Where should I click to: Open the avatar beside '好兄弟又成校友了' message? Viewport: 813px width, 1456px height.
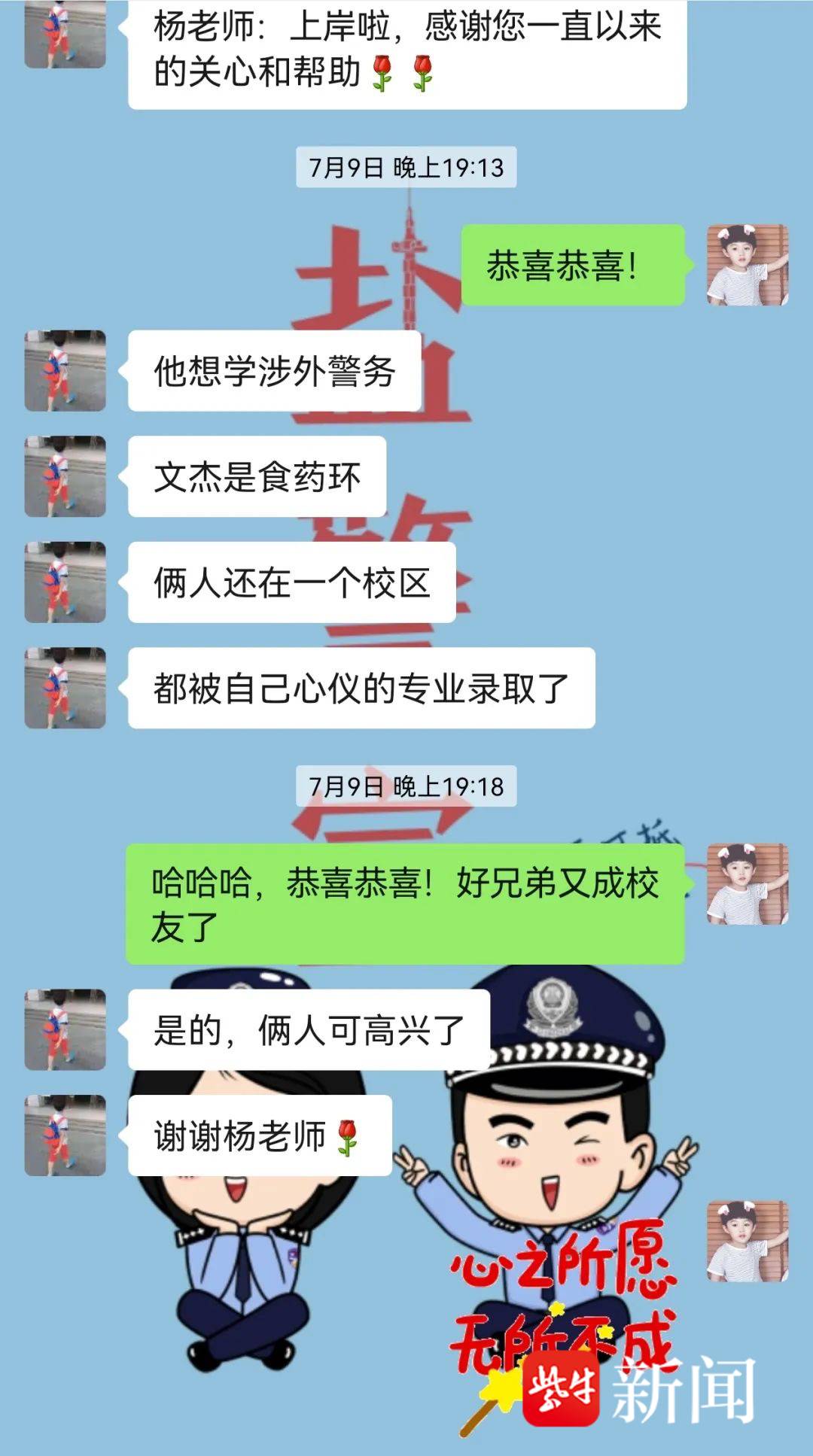(x=747, y=884)
